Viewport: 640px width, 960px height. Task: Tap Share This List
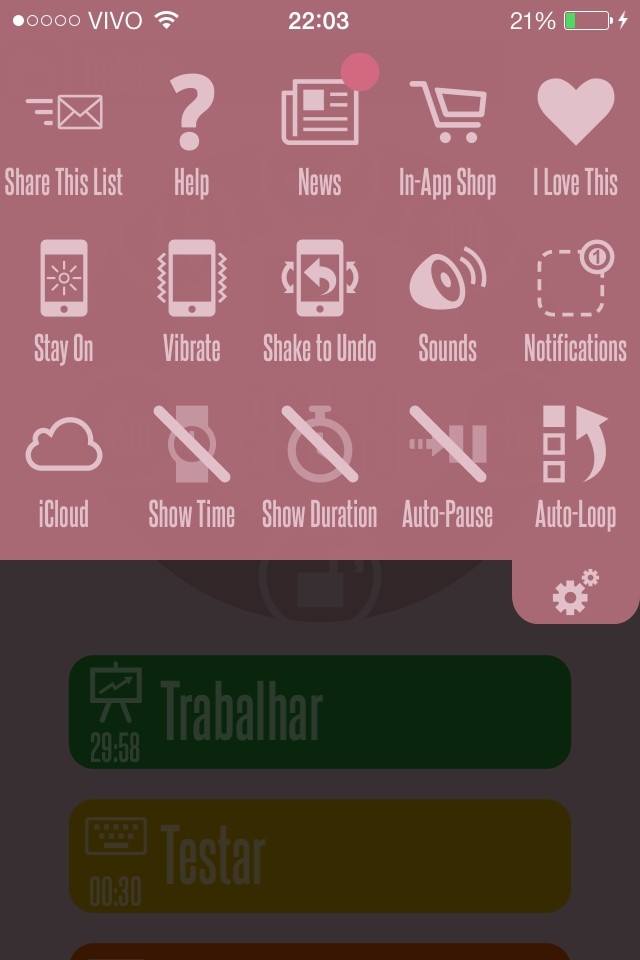tap(64, 138)
